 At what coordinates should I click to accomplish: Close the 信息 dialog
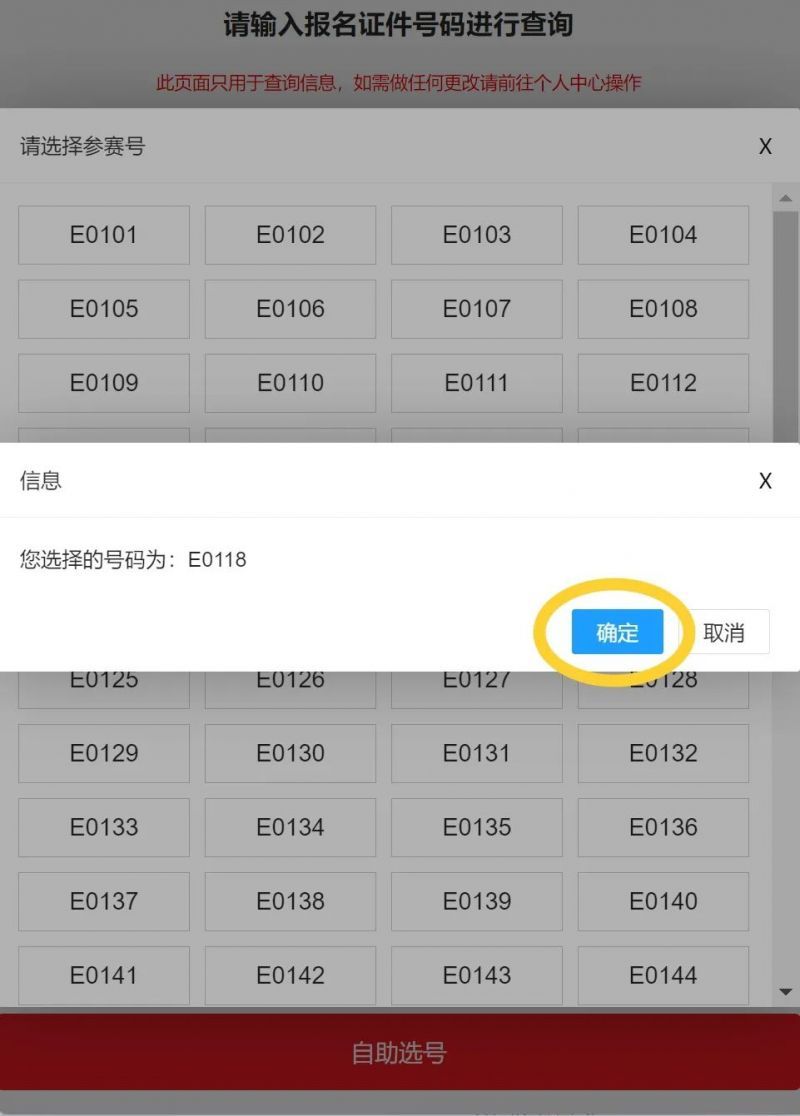pos(765,481)
